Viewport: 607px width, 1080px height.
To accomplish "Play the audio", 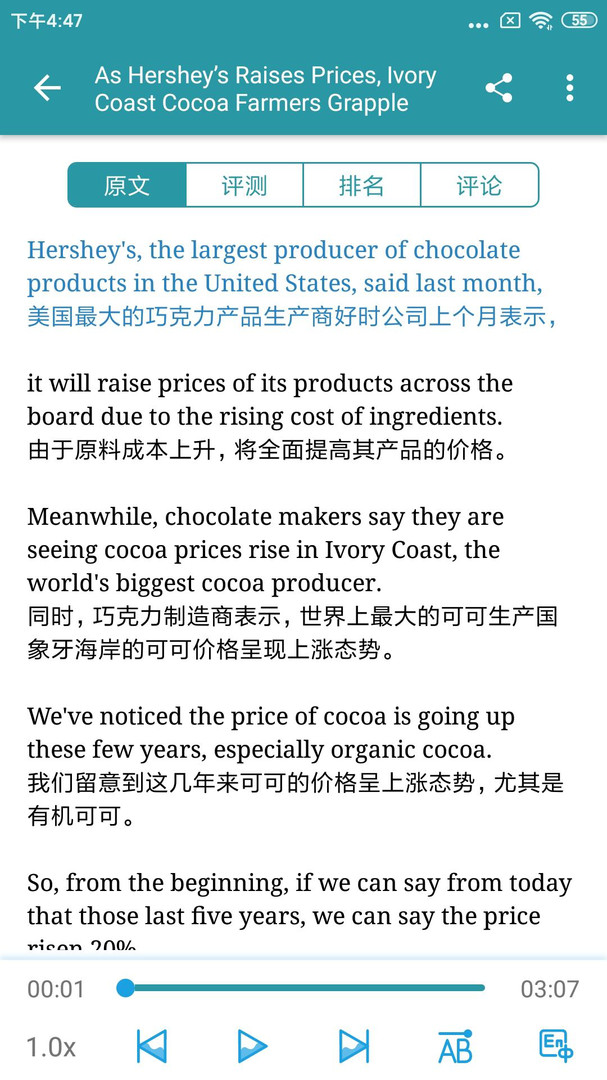I will pos(252,1047).
